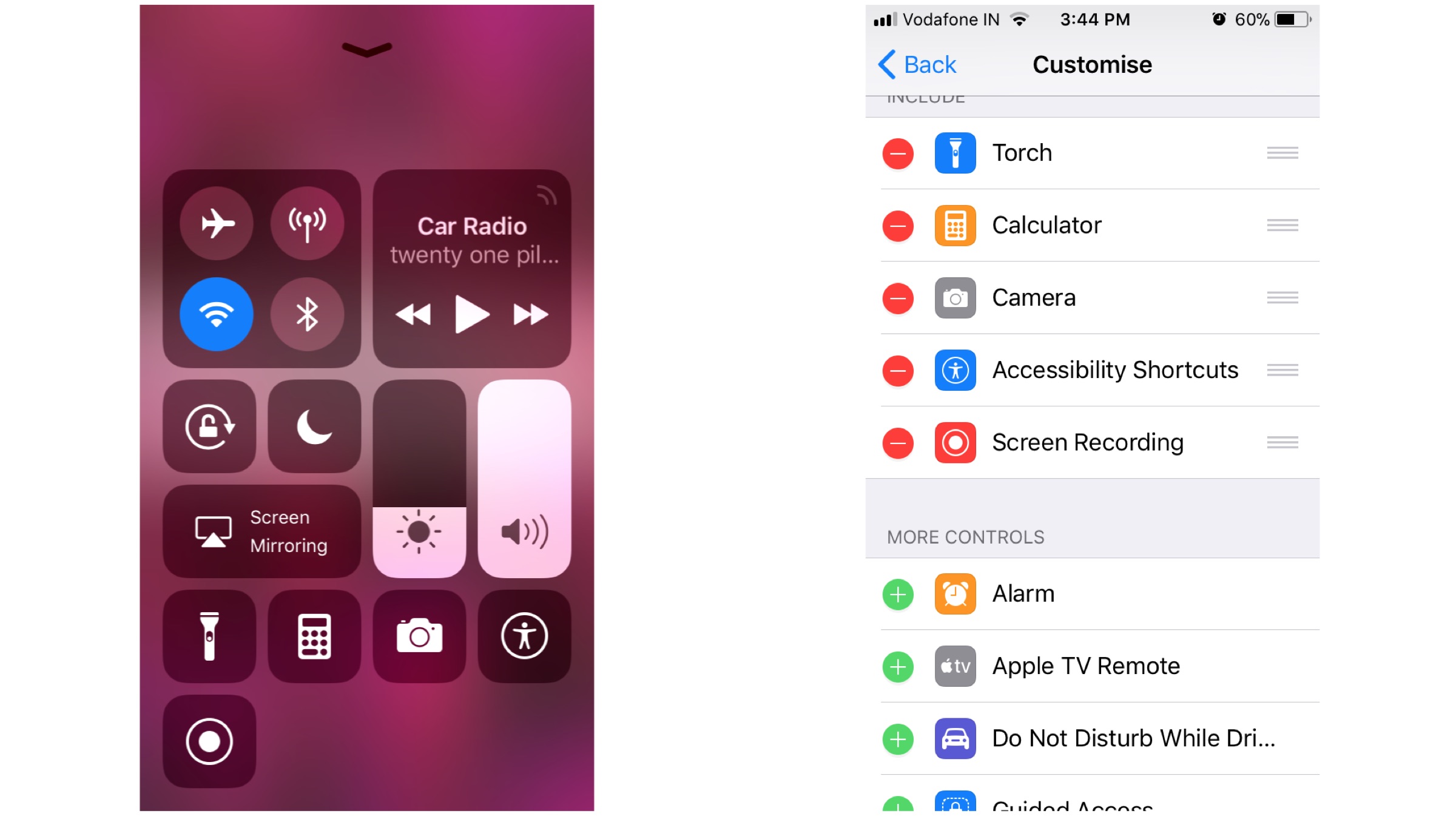Add Do Not Disturb While Driving

click(x=898, y=739)
